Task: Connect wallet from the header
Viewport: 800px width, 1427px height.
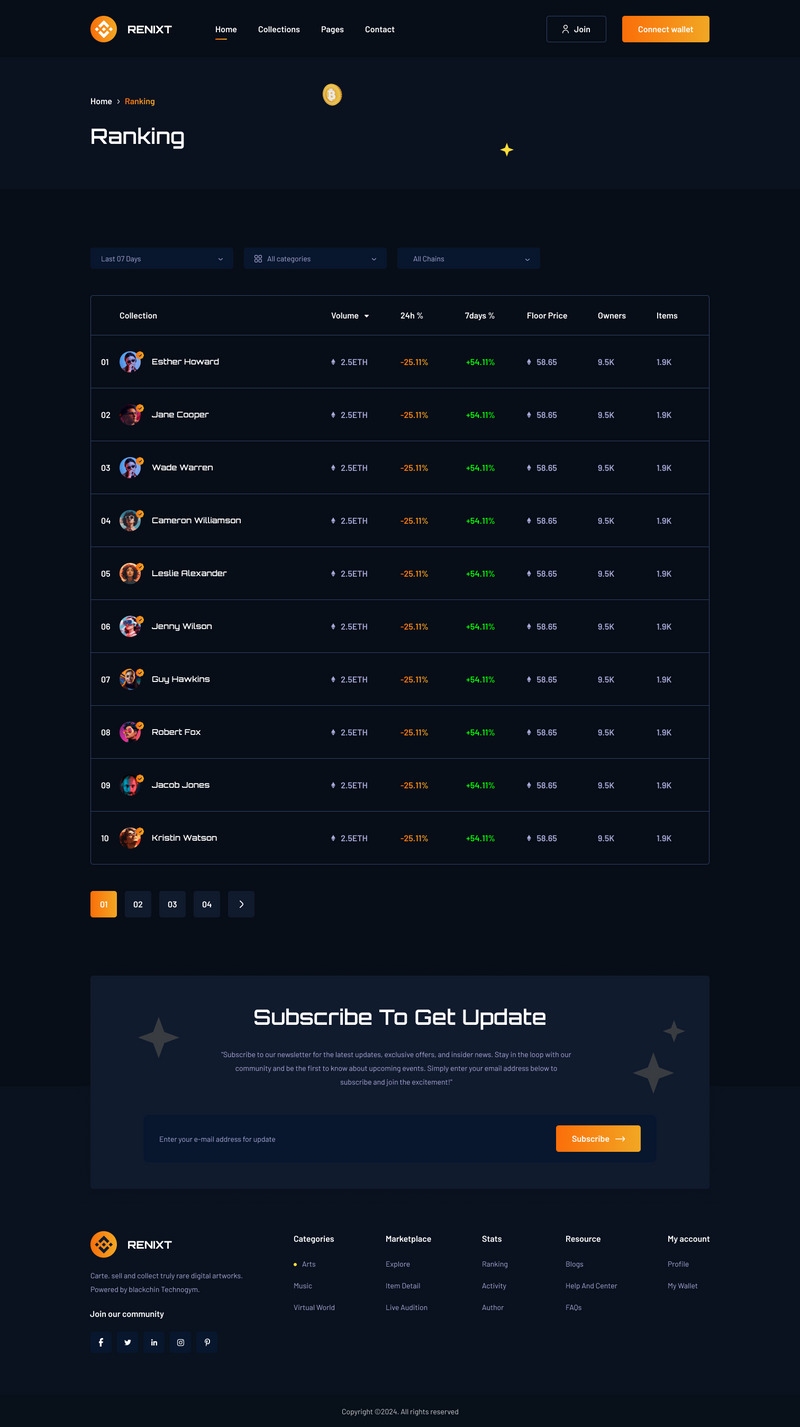Action: [x=665, y=29]
